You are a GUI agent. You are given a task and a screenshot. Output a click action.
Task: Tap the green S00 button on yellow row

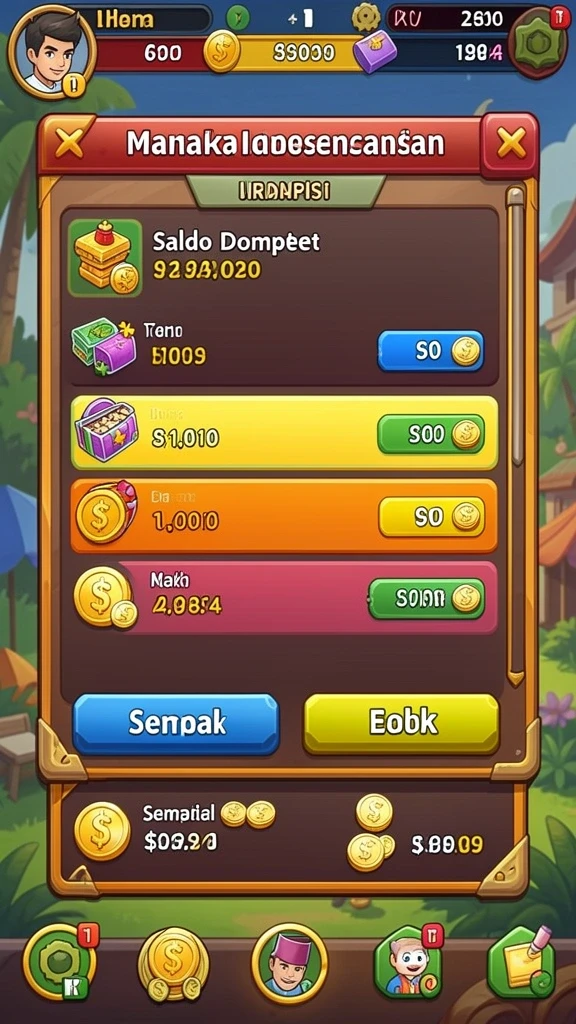click(x=431, y=434)
